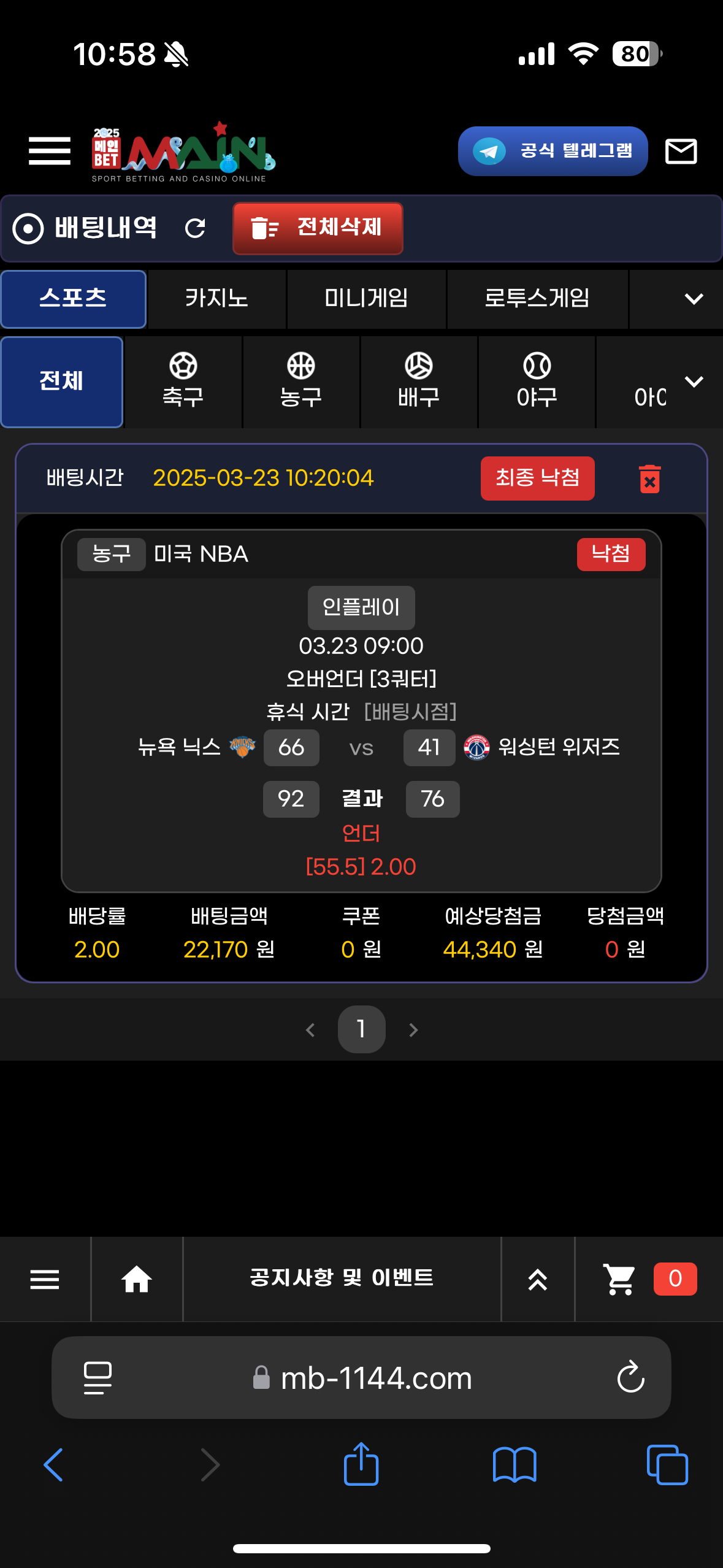
Task: Expand the game category tabs dropdown
Action: [693, 299]
